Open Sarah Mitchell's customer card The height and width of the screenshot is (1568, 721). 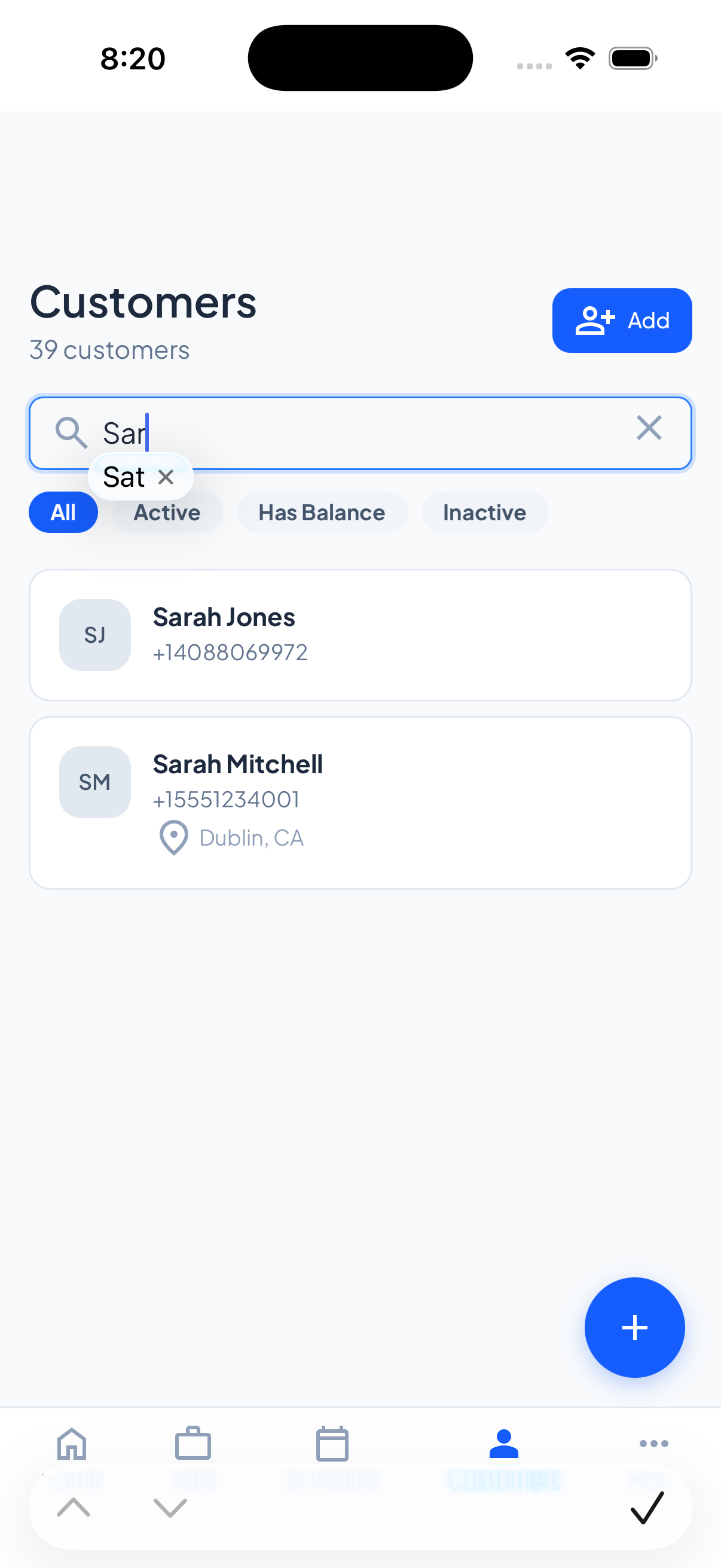click(360, 800)
